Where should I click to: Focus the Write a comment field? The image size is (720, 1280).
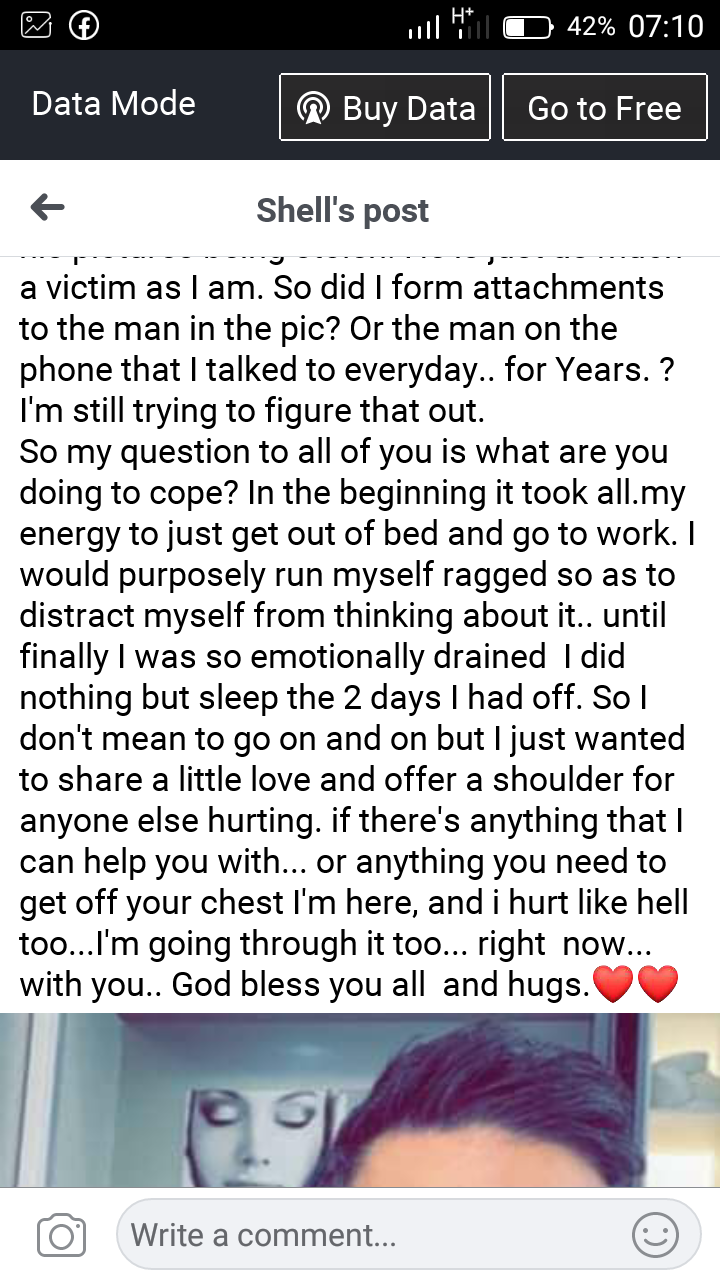[408, 1235]
